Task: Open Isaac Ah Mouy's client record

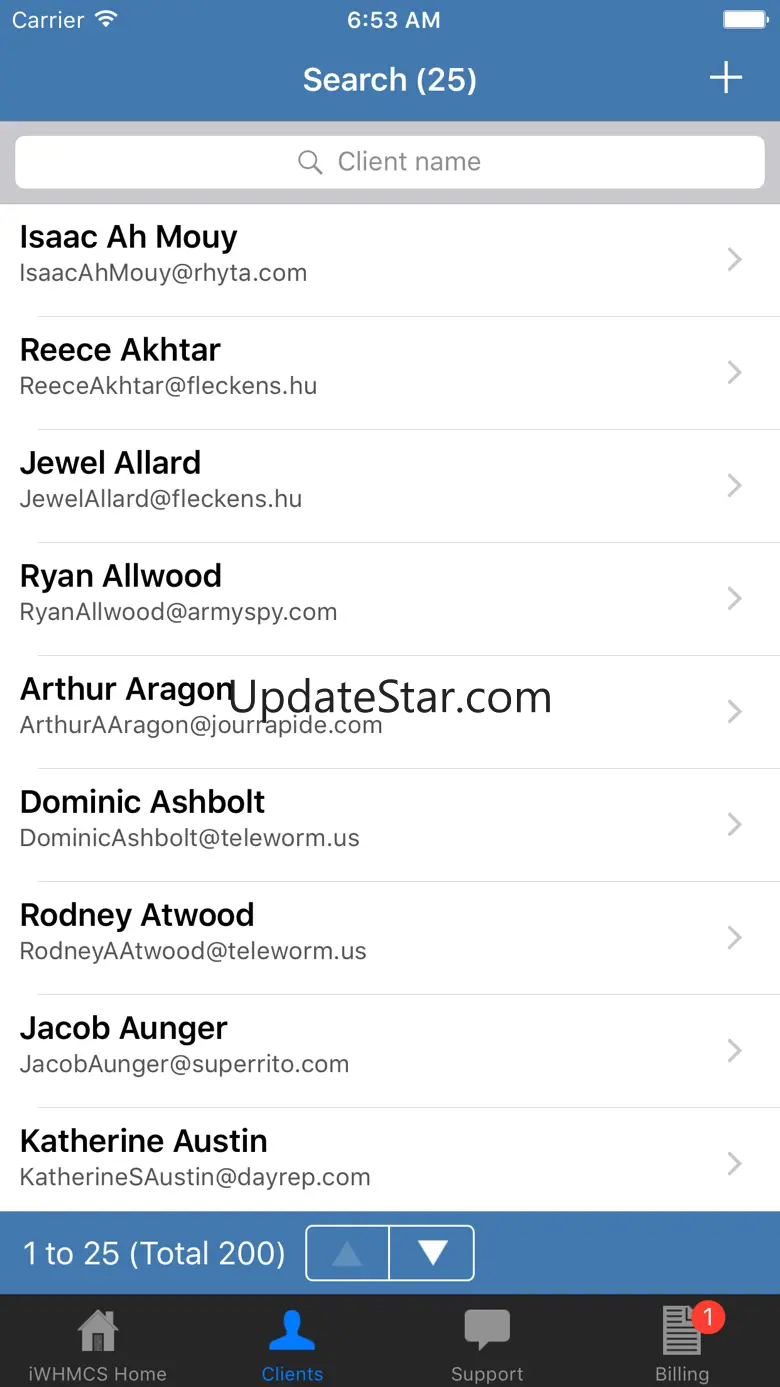Action: point(390,260)
